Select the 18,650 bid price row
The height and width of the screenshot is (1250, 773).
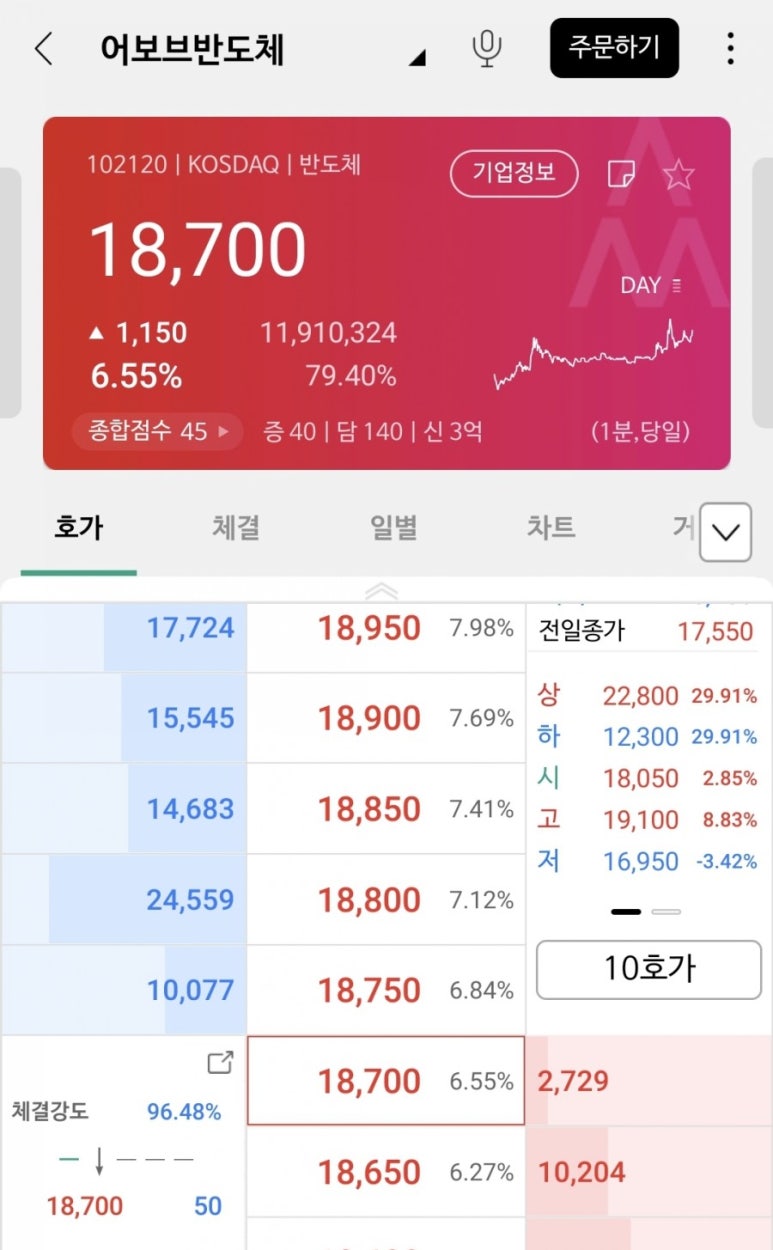[x=385, y=1172]
